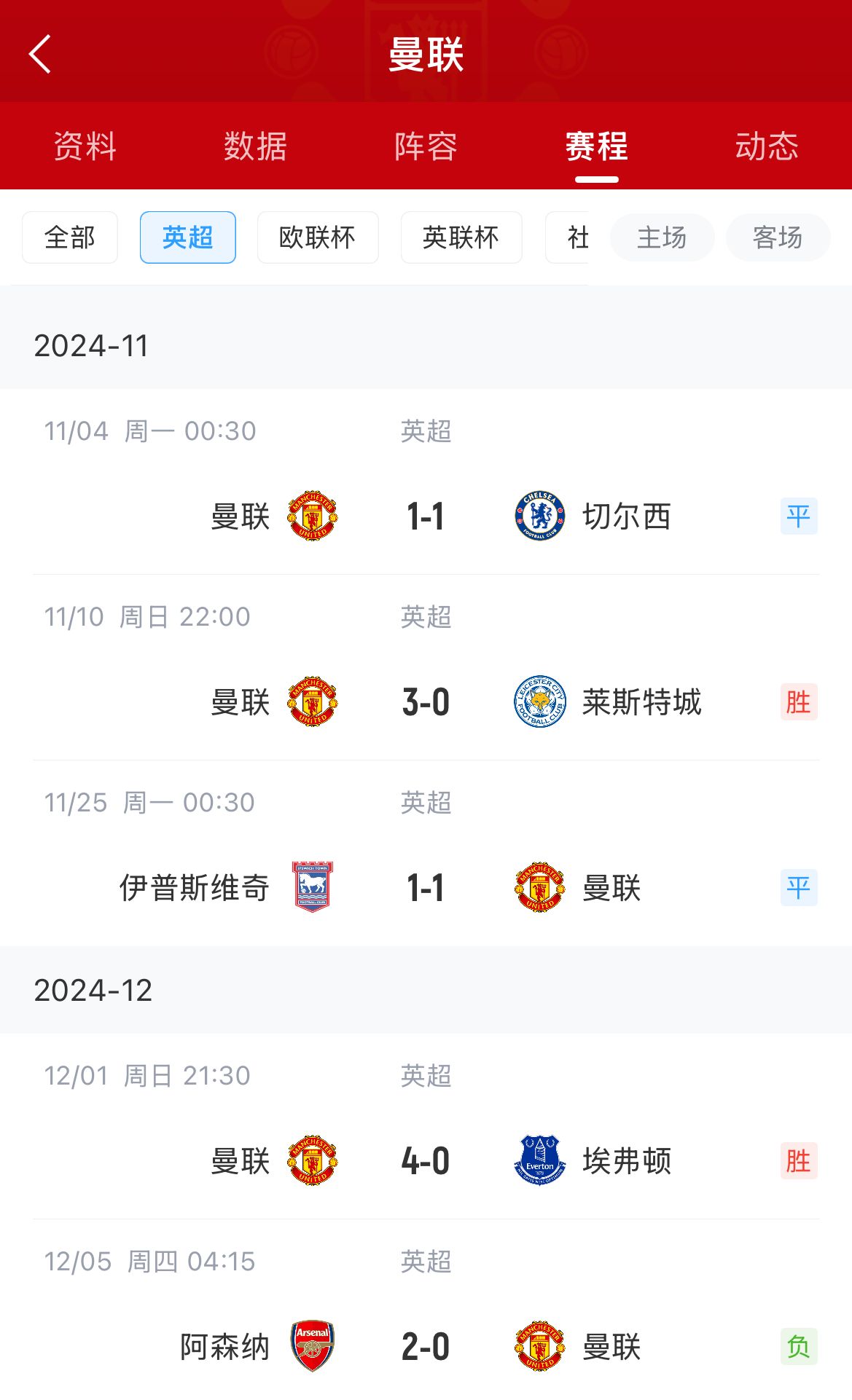Select the 英超 filter chip

click(187, 237)
